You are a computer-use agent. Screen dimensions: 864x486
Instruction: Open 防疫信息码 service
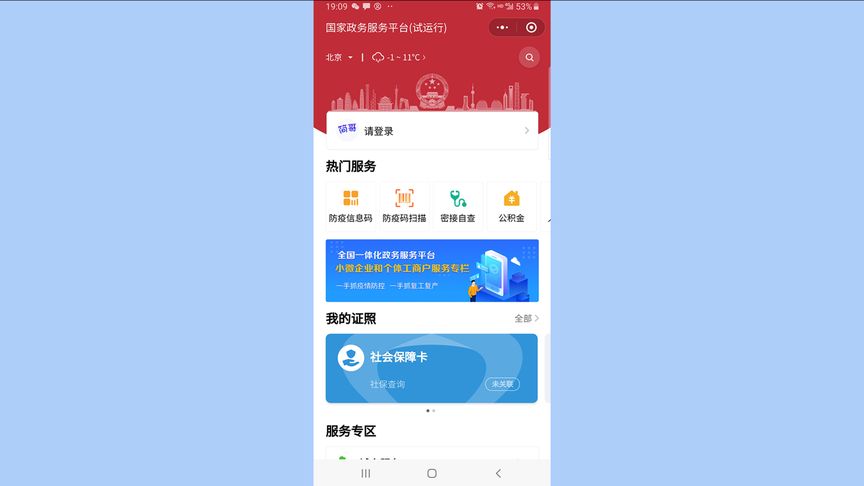(350, 206)
